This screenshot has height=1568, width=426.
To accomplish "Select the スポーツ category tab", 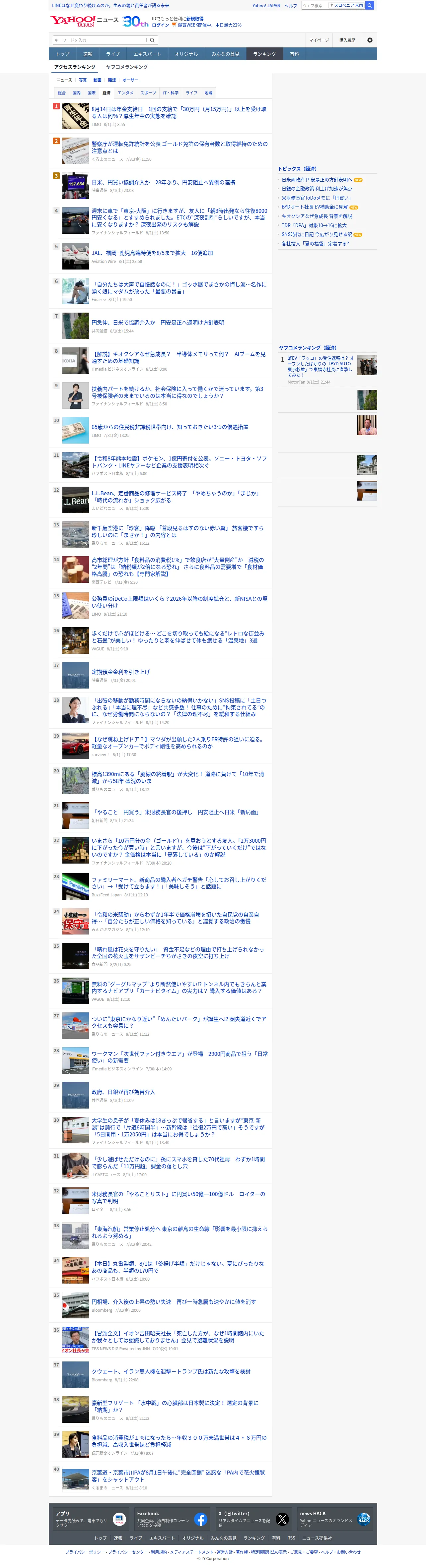I will tap(148, 93).
